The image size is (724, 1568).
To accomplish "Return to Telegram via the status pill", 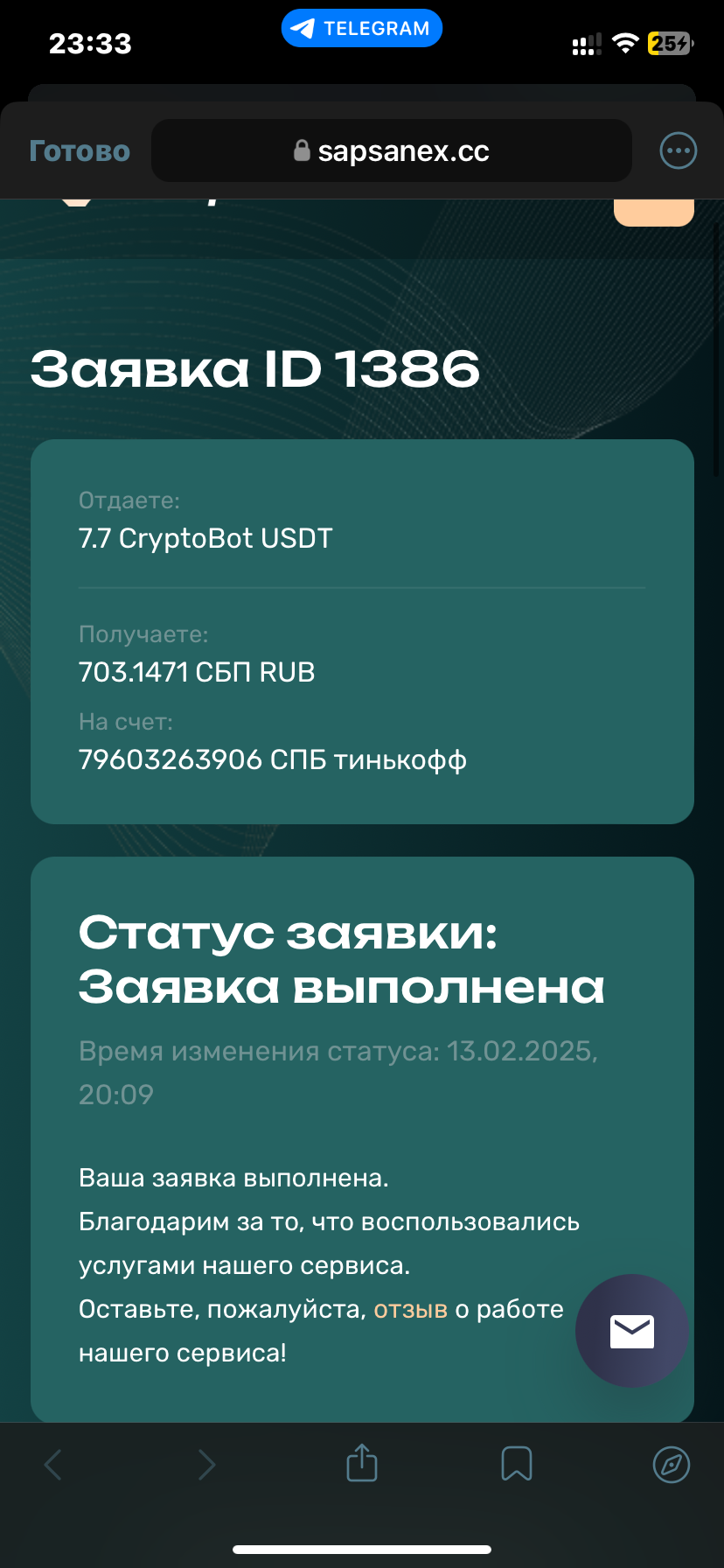I will (x=362, y=29).
